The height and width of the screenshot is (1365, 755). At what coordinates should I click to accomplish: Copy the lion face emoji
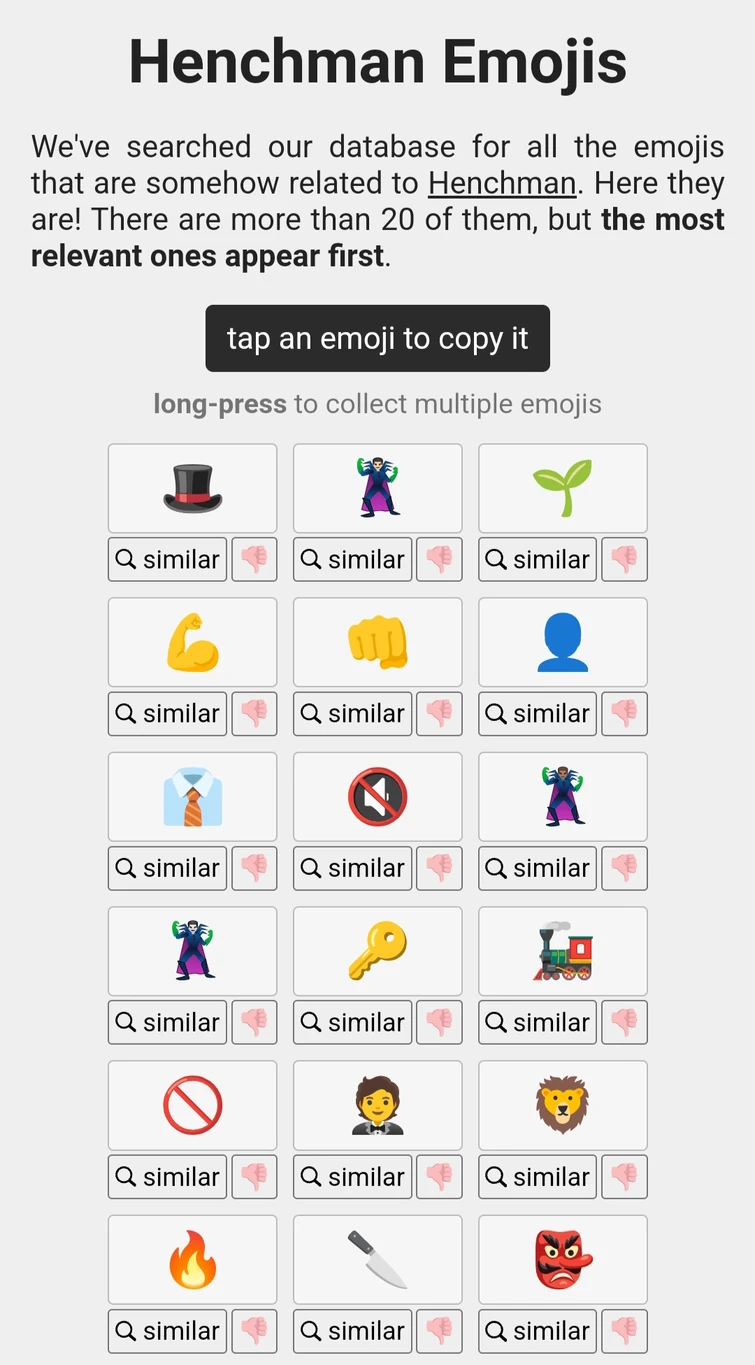(563, 1105)
